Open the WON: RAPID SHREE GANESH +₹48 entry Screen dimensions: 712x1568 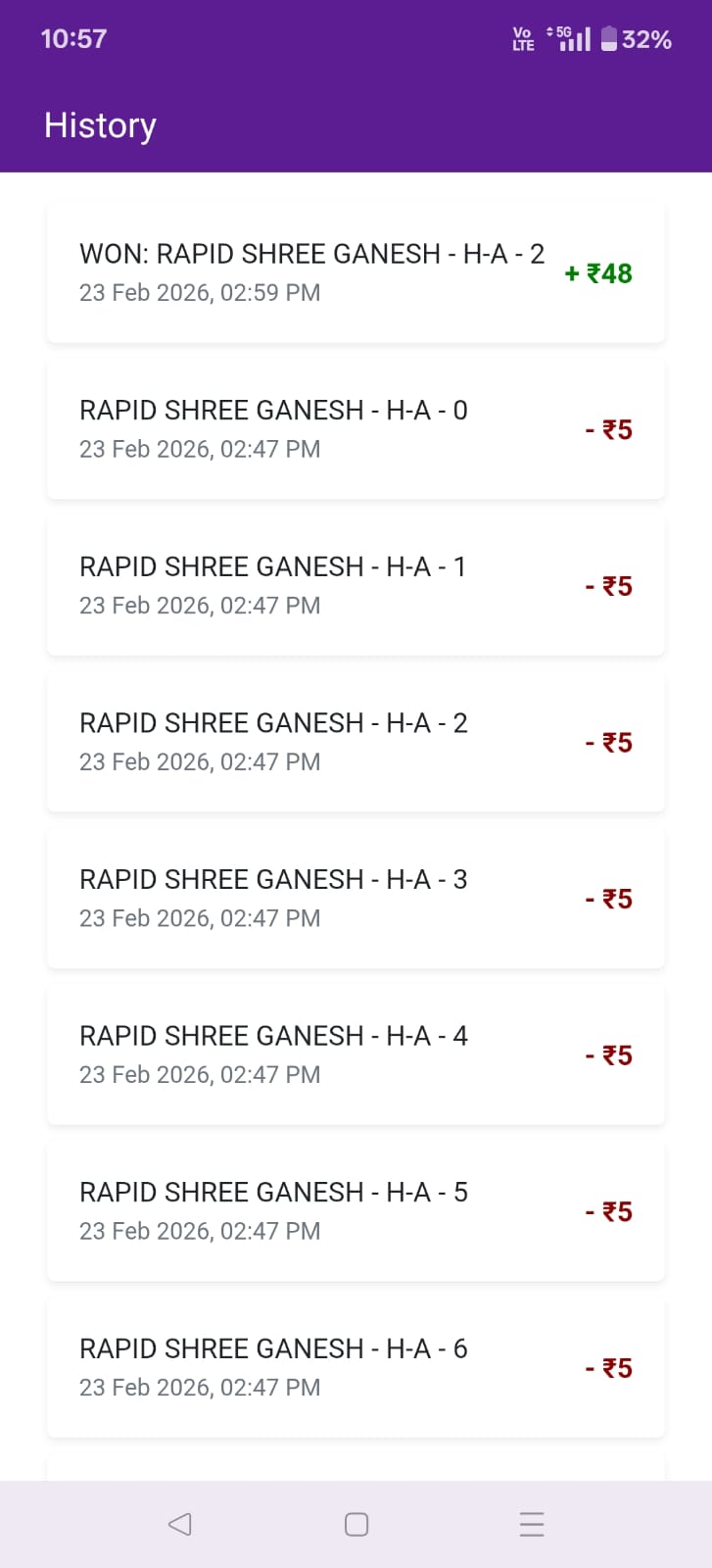pos(356,273)
